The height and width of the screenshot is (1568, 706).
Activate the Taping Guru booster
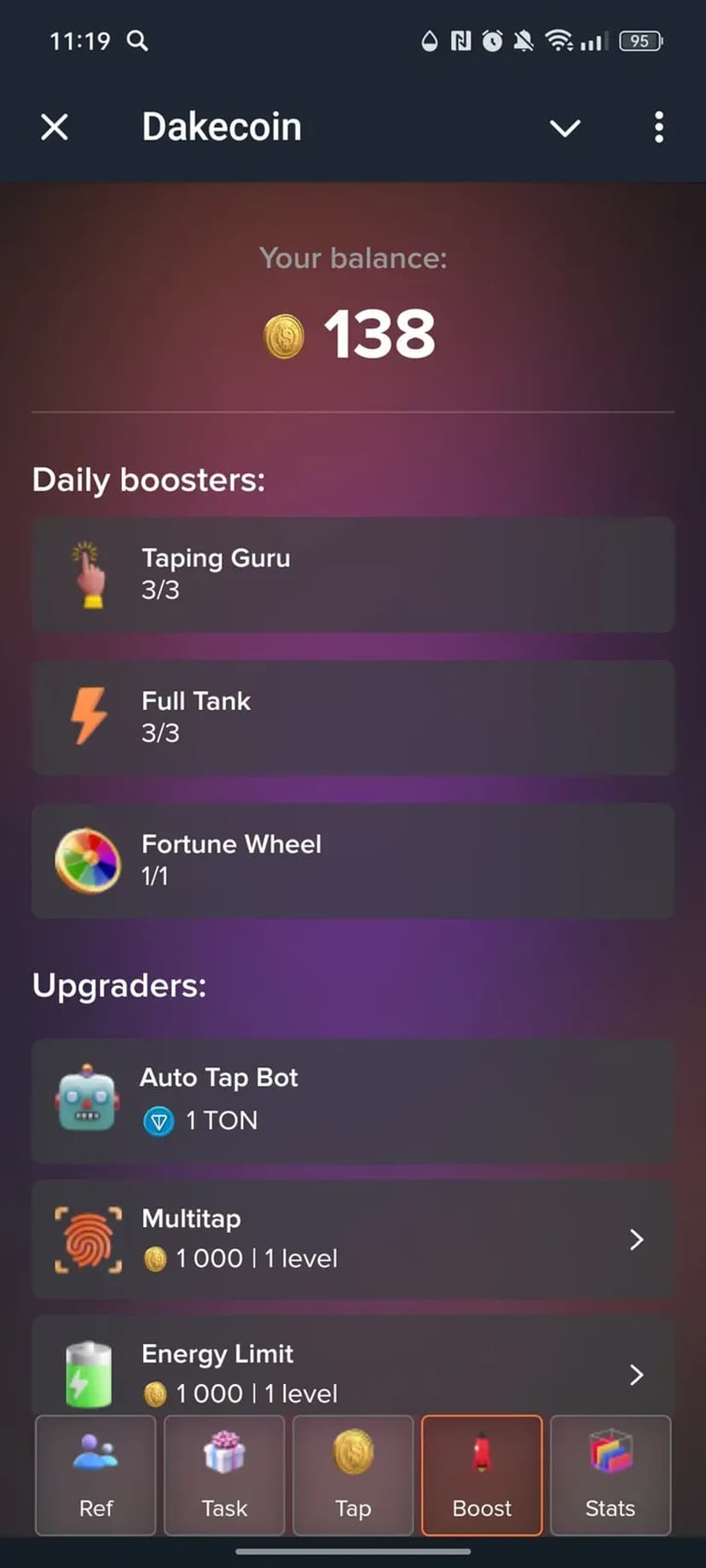pos(353,574)
